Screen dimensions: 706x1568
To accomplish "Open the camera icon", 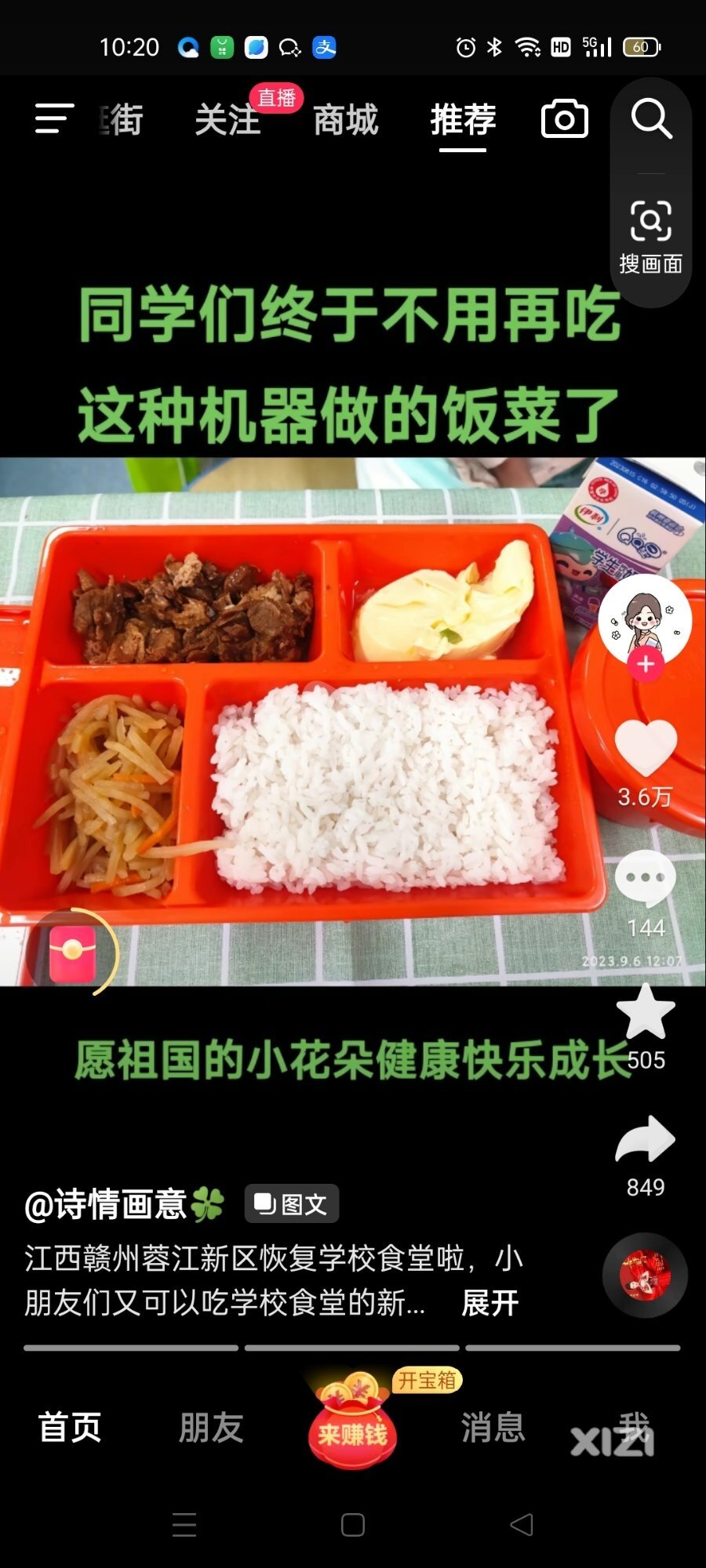I will [565, 119].
